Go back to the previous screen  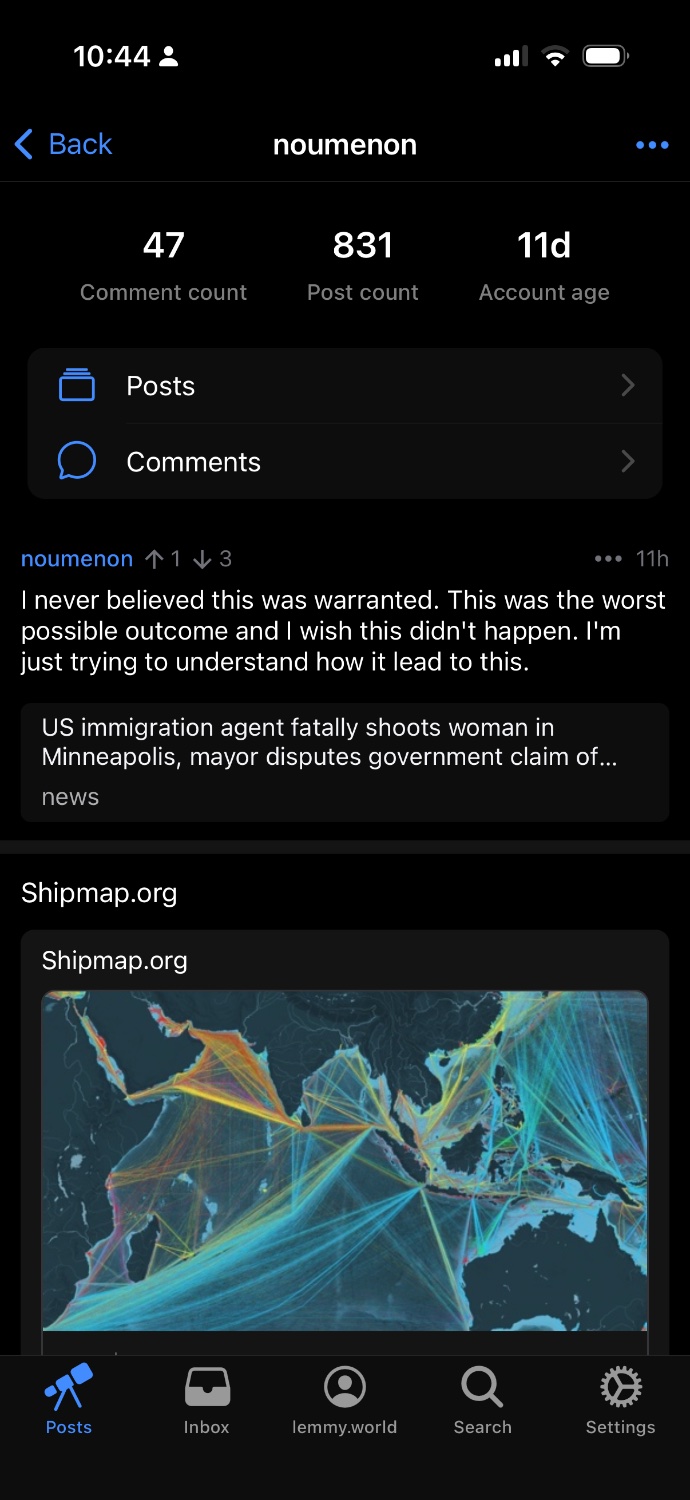click(63, 144)
